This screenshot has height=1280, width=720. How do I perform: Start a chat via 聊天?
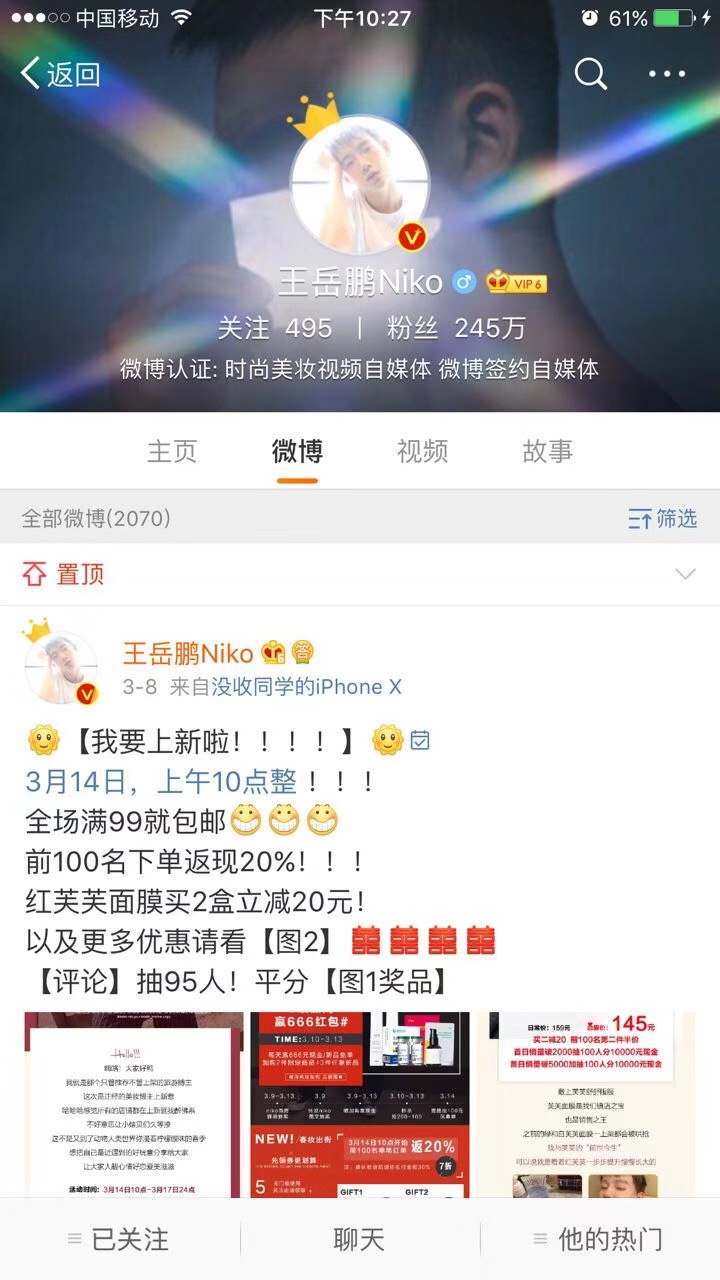coord(359,1240)
